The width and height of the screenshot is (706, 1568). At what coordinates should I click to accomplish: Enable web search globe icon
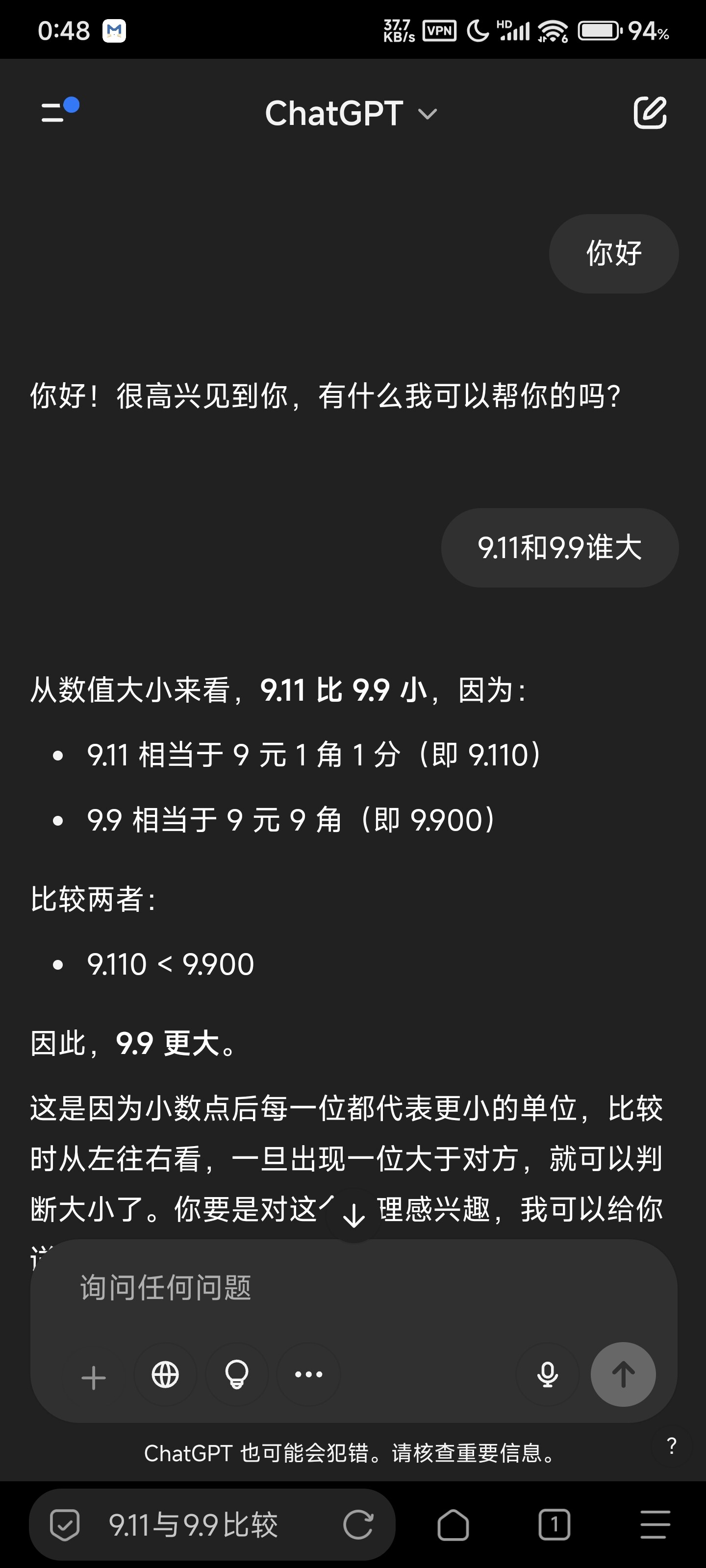click(x=165, y=1374)
